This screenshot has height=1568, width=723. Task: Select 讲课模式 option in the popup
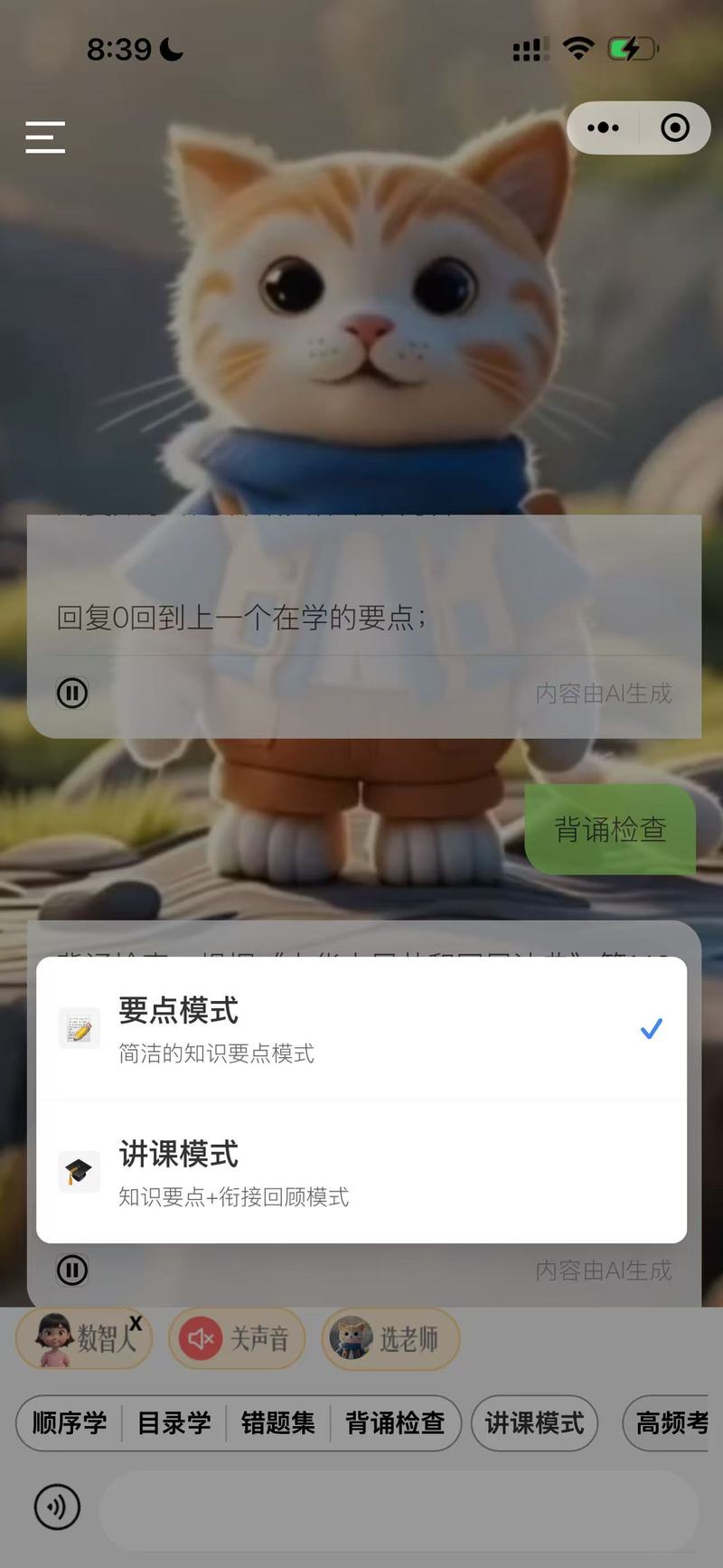coord(361,1172)
